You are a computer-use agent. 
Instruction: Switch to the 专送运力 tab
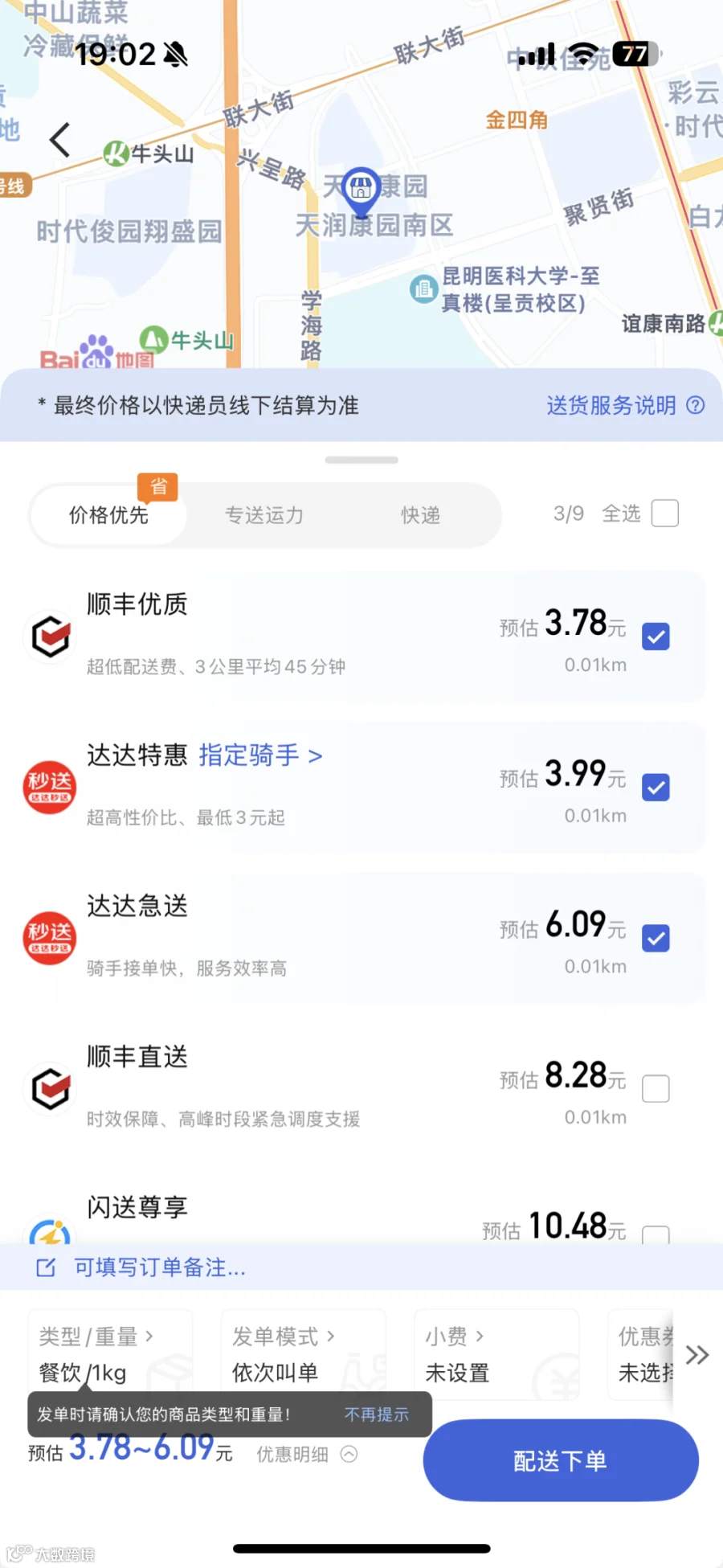click(x=264, y=515)
